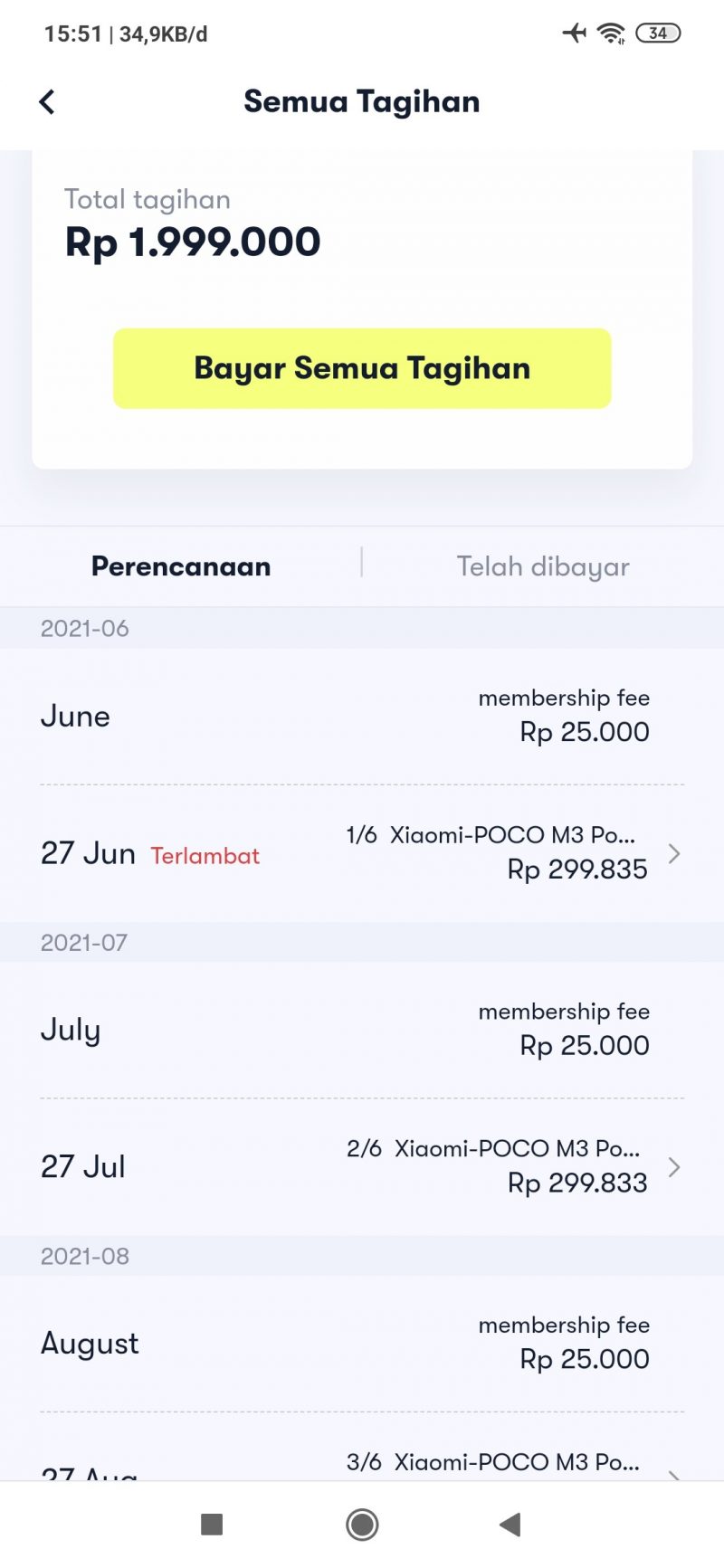Go back using the top-left arrow

47,102
